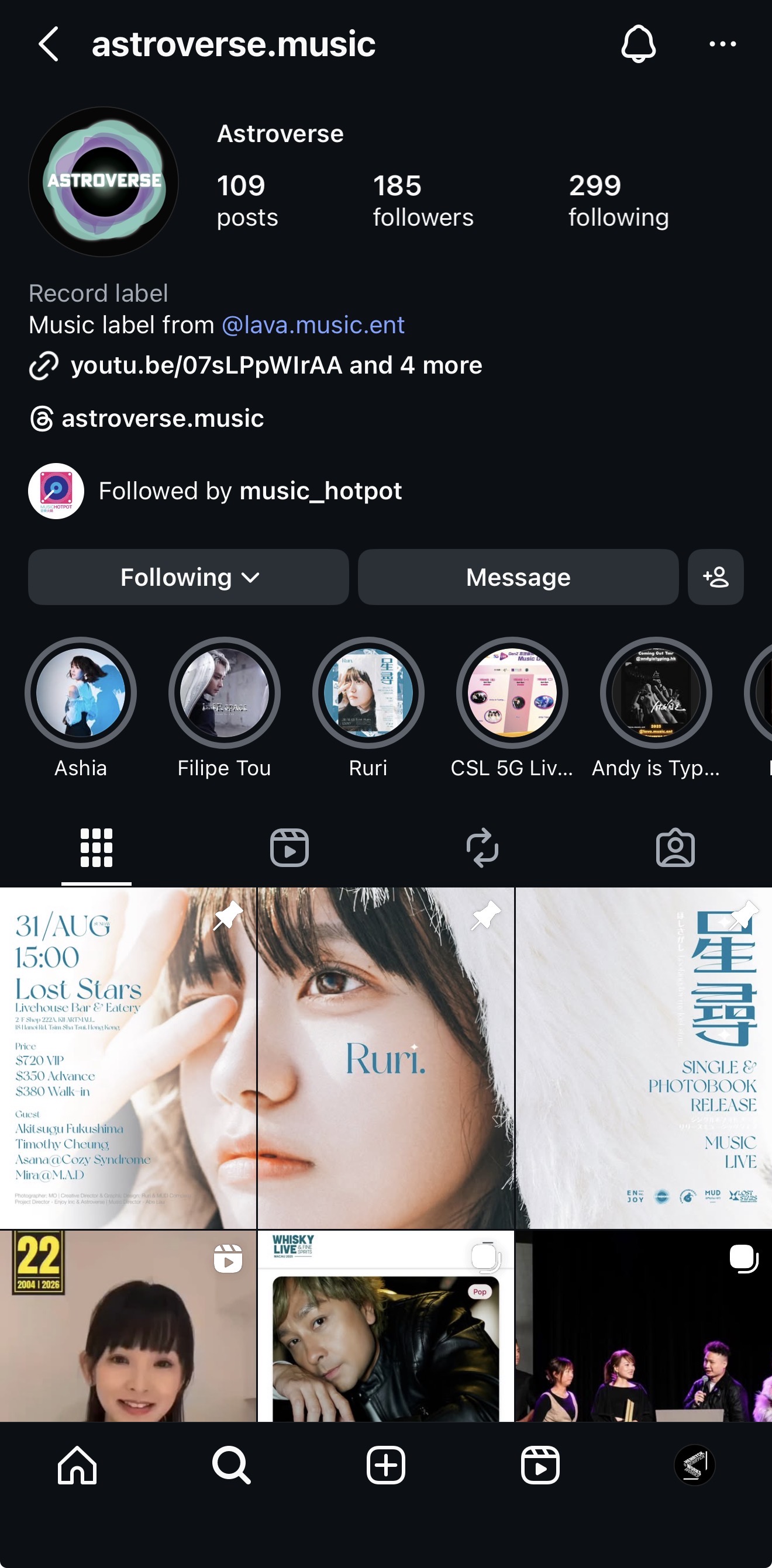Open the Ashia story highlight
Viewport: 772px width, 1568px height.
click(81, 693)
